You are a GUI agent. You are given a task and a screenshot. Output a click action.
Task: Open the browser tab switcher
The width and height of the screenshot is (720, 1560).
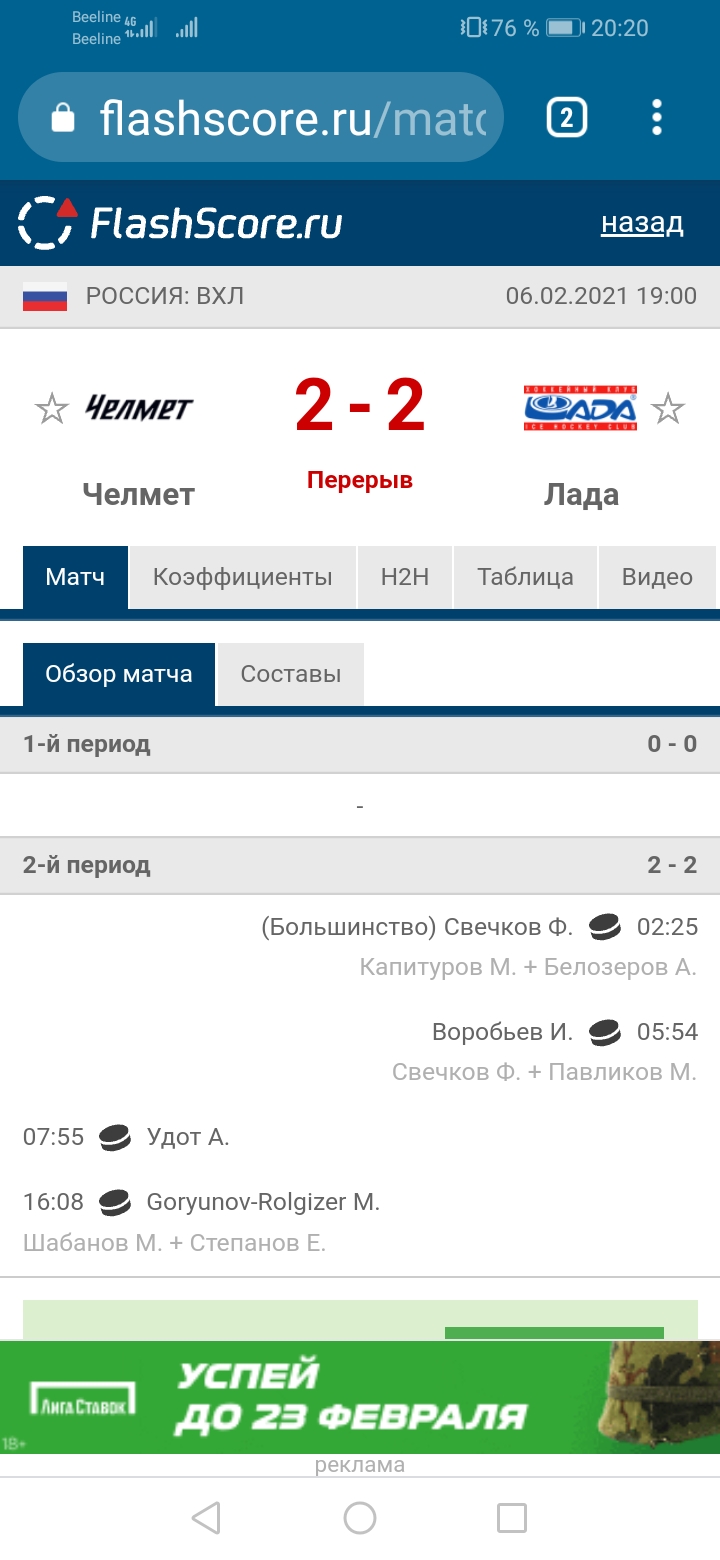click(566, 119)
